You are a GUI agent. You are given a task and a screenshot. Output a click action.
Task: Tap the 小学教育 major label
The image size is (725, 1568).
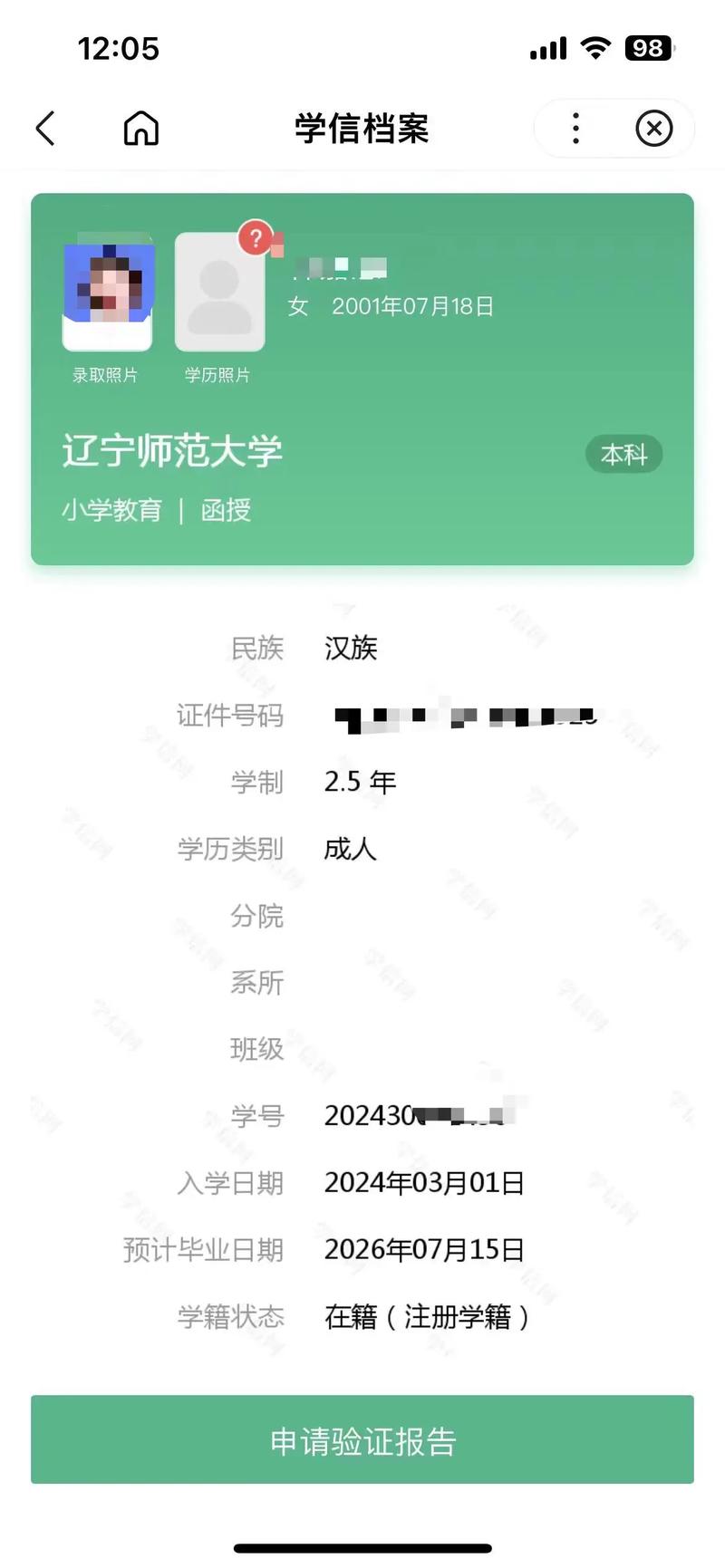[111, 510]
